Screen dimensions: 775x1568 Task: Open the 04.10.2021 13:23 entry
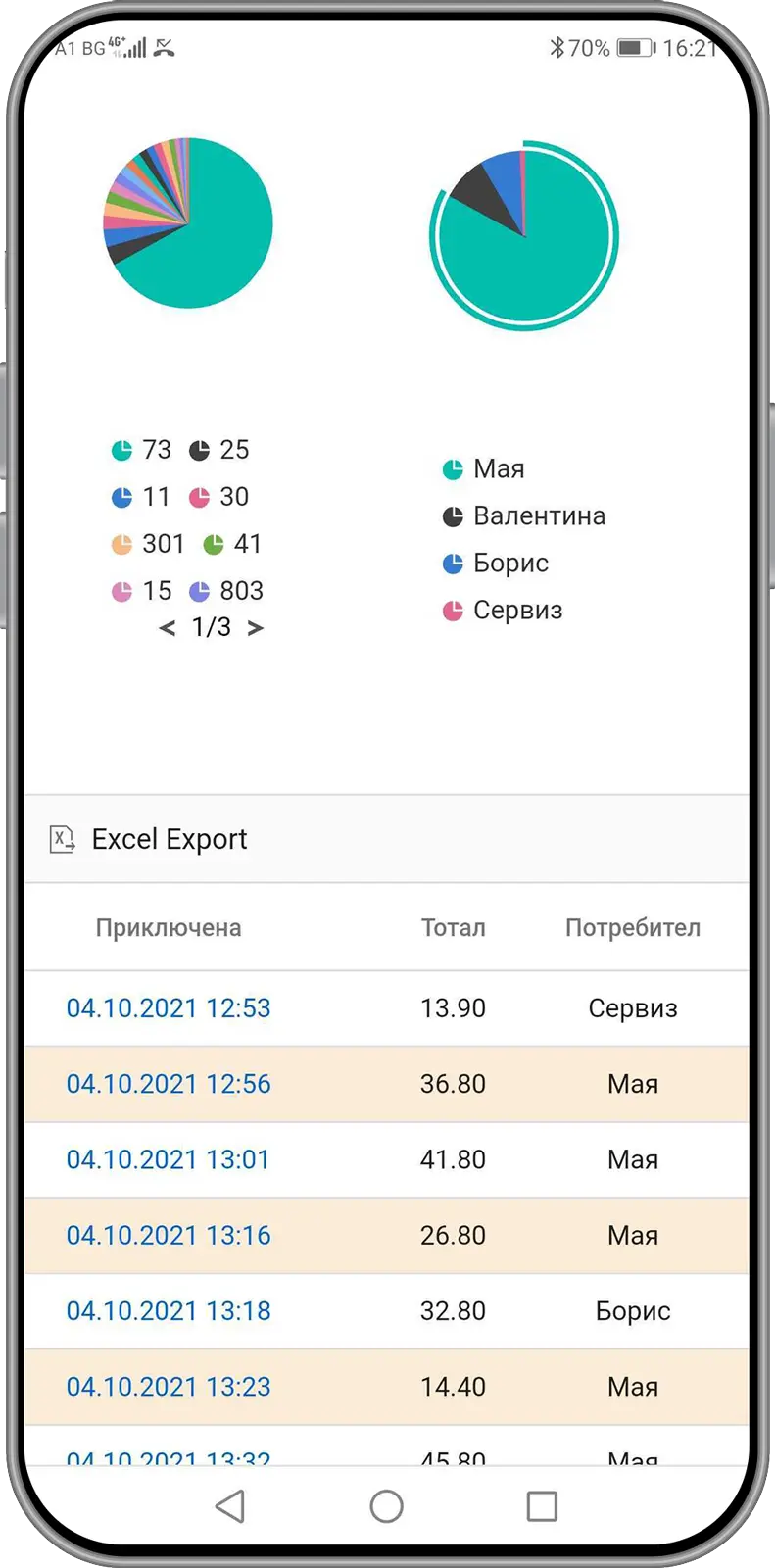pyautogui.click(x=169, y=1387)
